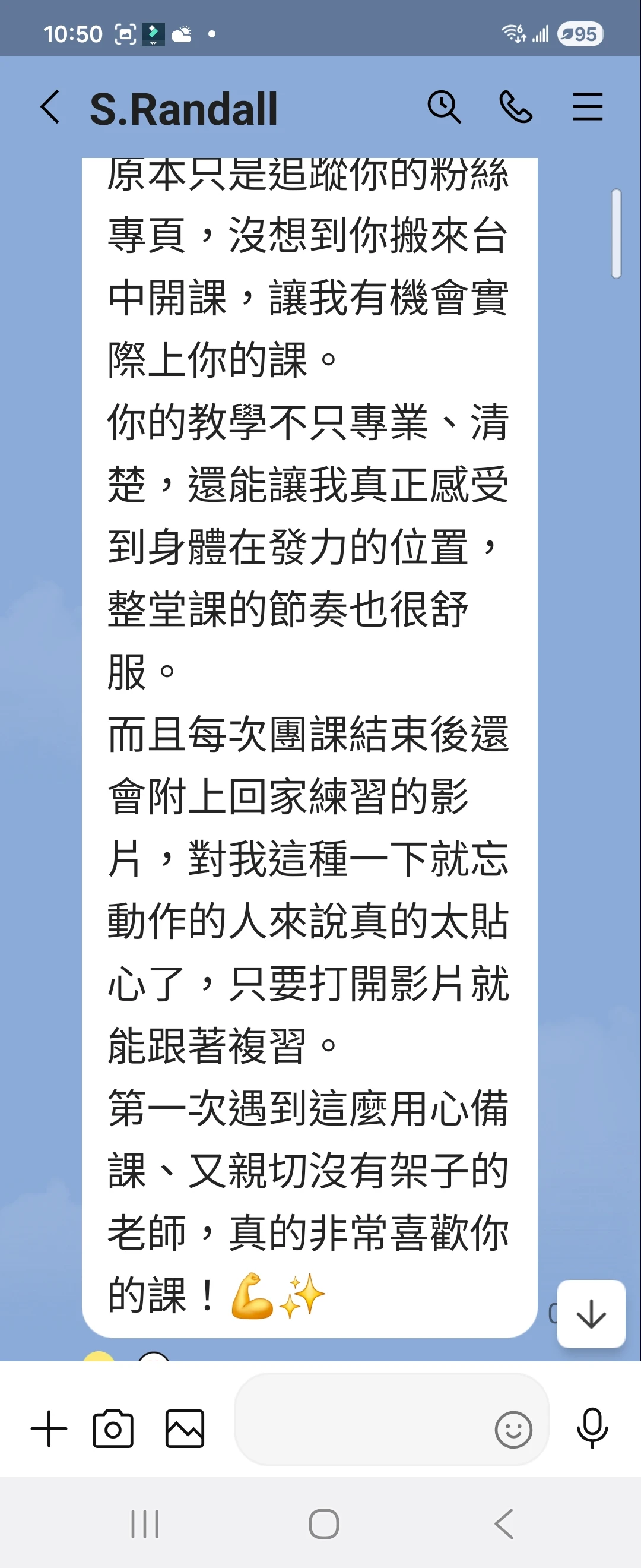Open the plus attachment menu
Image resolution: width=641 pixels, height=1568 pixels.
coord(49,1428)
